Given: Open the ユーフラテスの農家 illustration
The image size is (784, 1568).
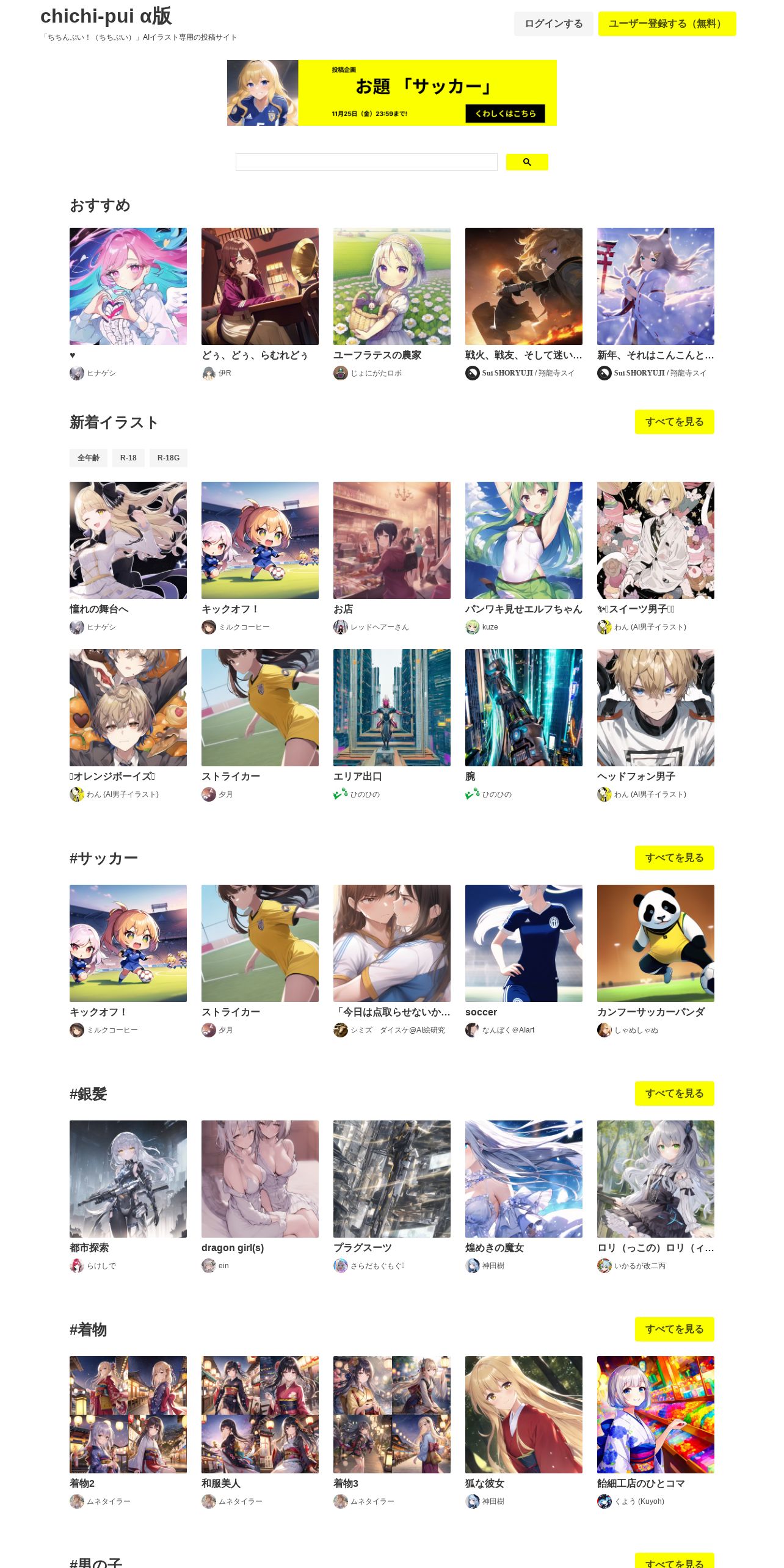Looking at the screenshot, I should [392, 286].
